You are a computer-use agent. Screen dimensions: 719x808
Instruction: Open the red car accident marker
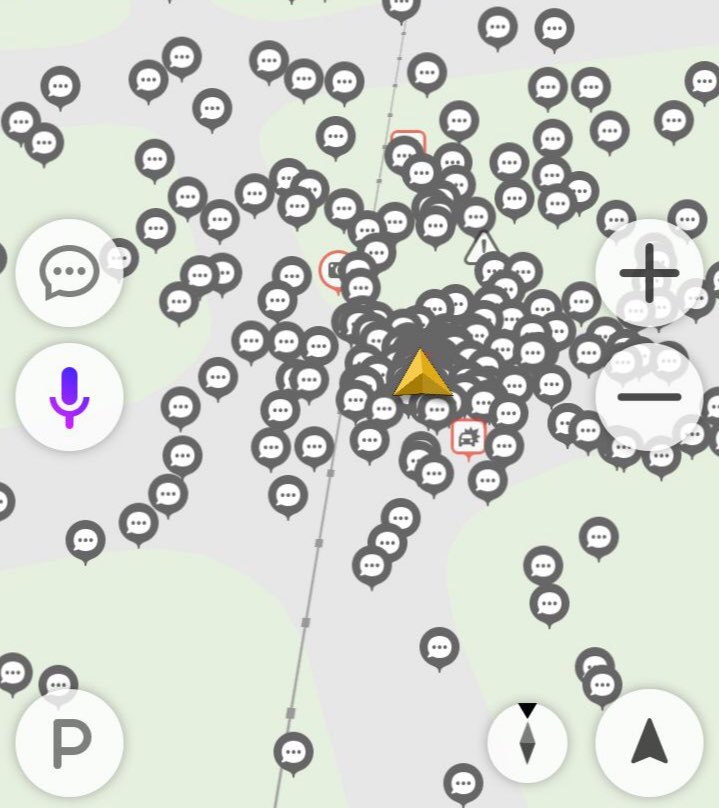468,437
